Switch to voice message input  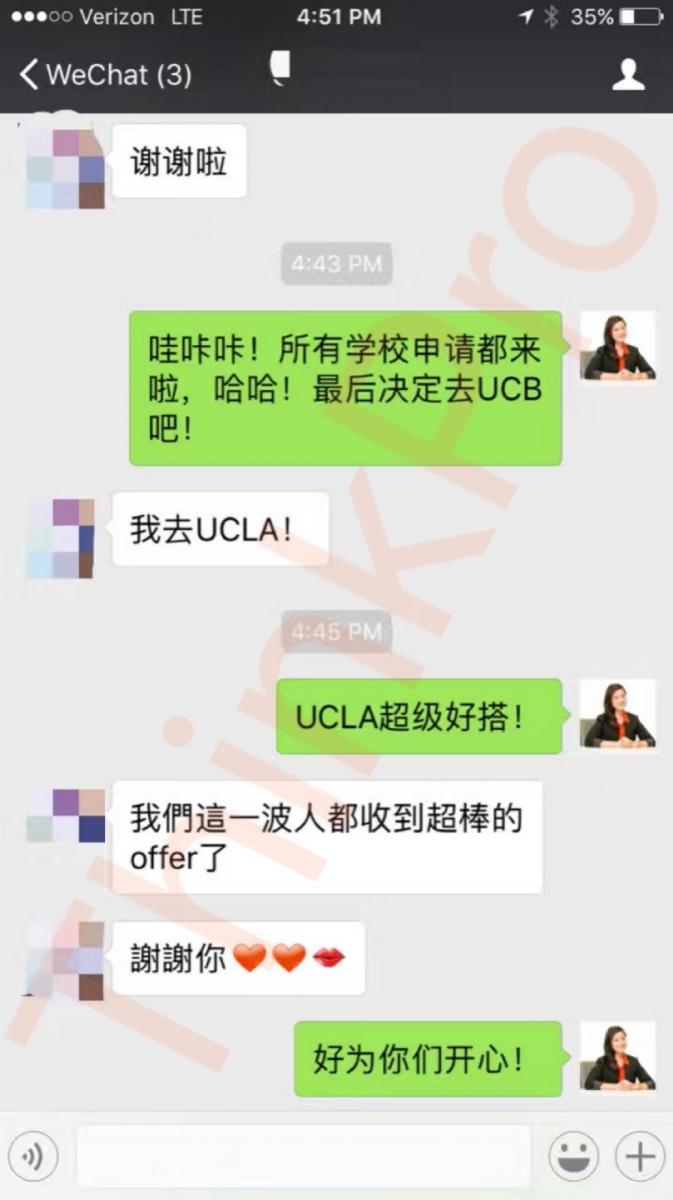(x=35, y=1156)
